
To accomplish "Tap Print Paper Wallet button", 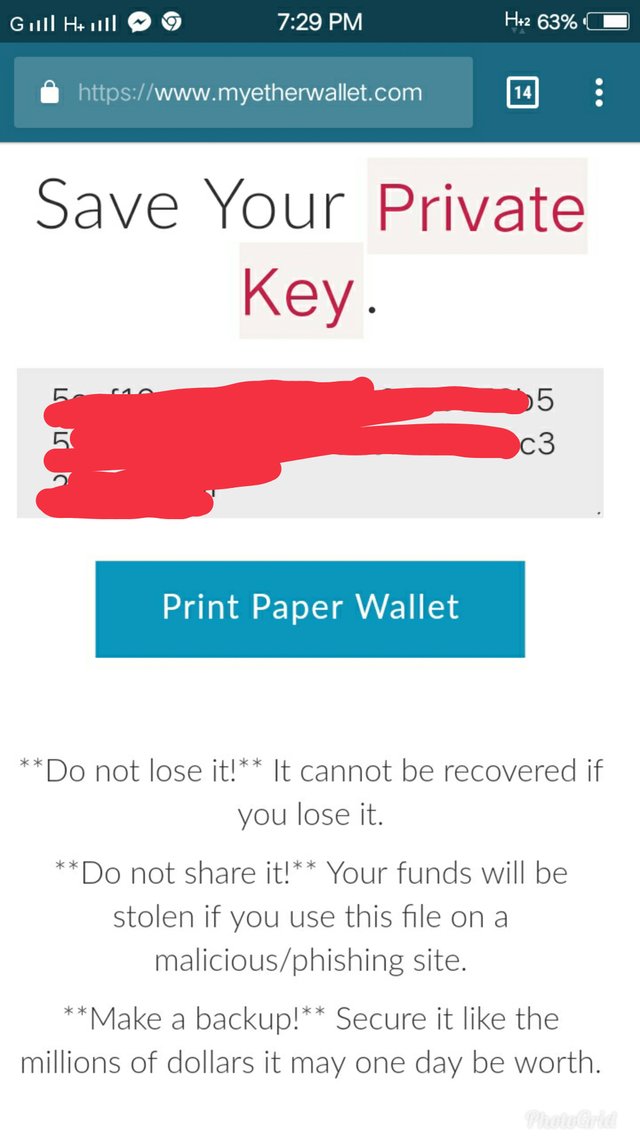I will (310, 608).
